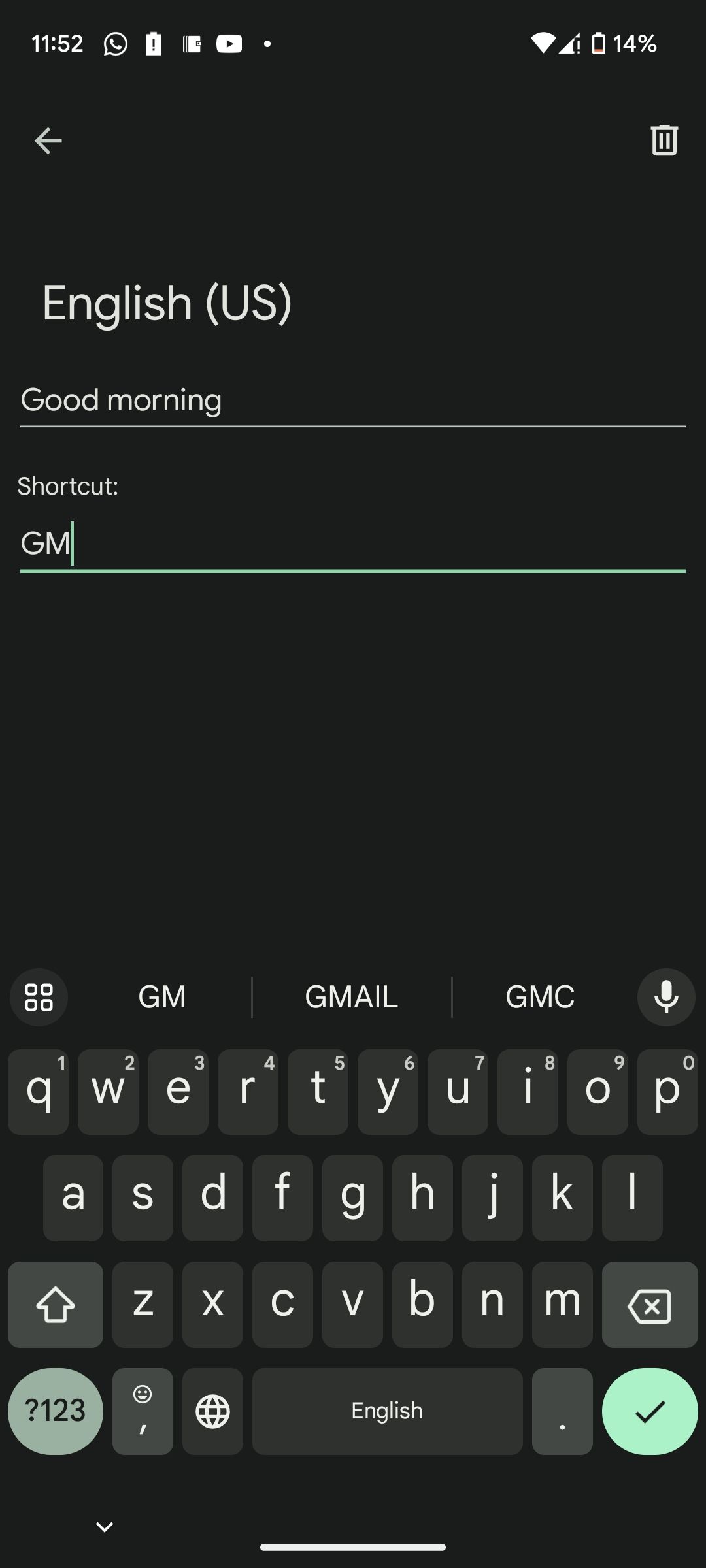Tap the microphone for voice typing

665,997
